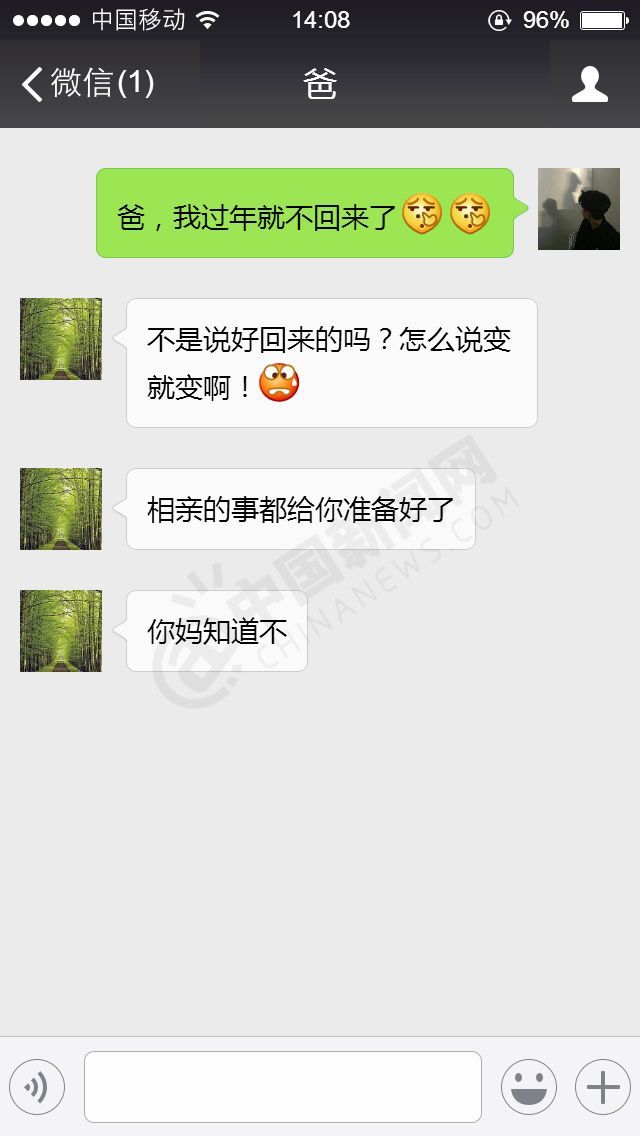
Task: Open dad's avatar next to 你妈知道不
Action: (61, 630)
